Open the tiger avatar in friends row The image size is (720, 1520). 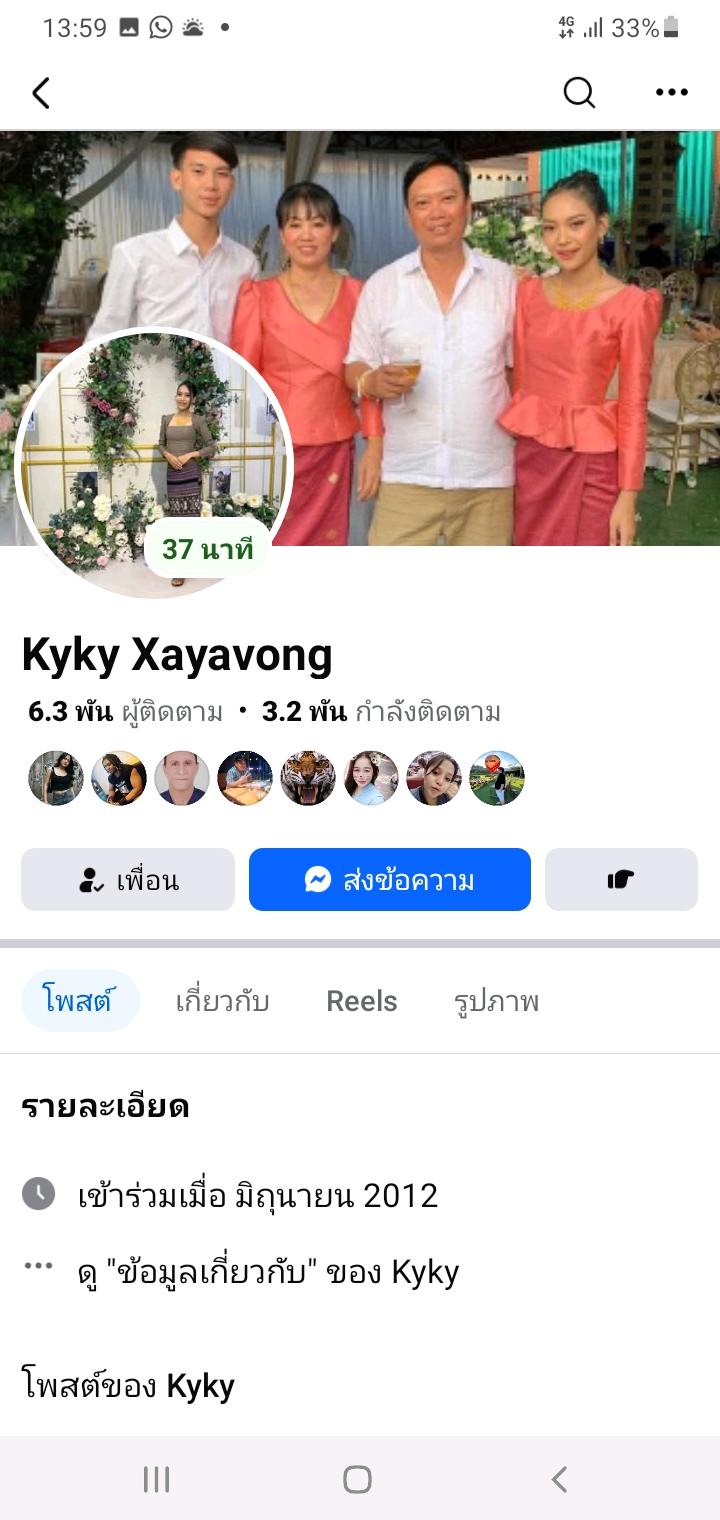point(308,778)
